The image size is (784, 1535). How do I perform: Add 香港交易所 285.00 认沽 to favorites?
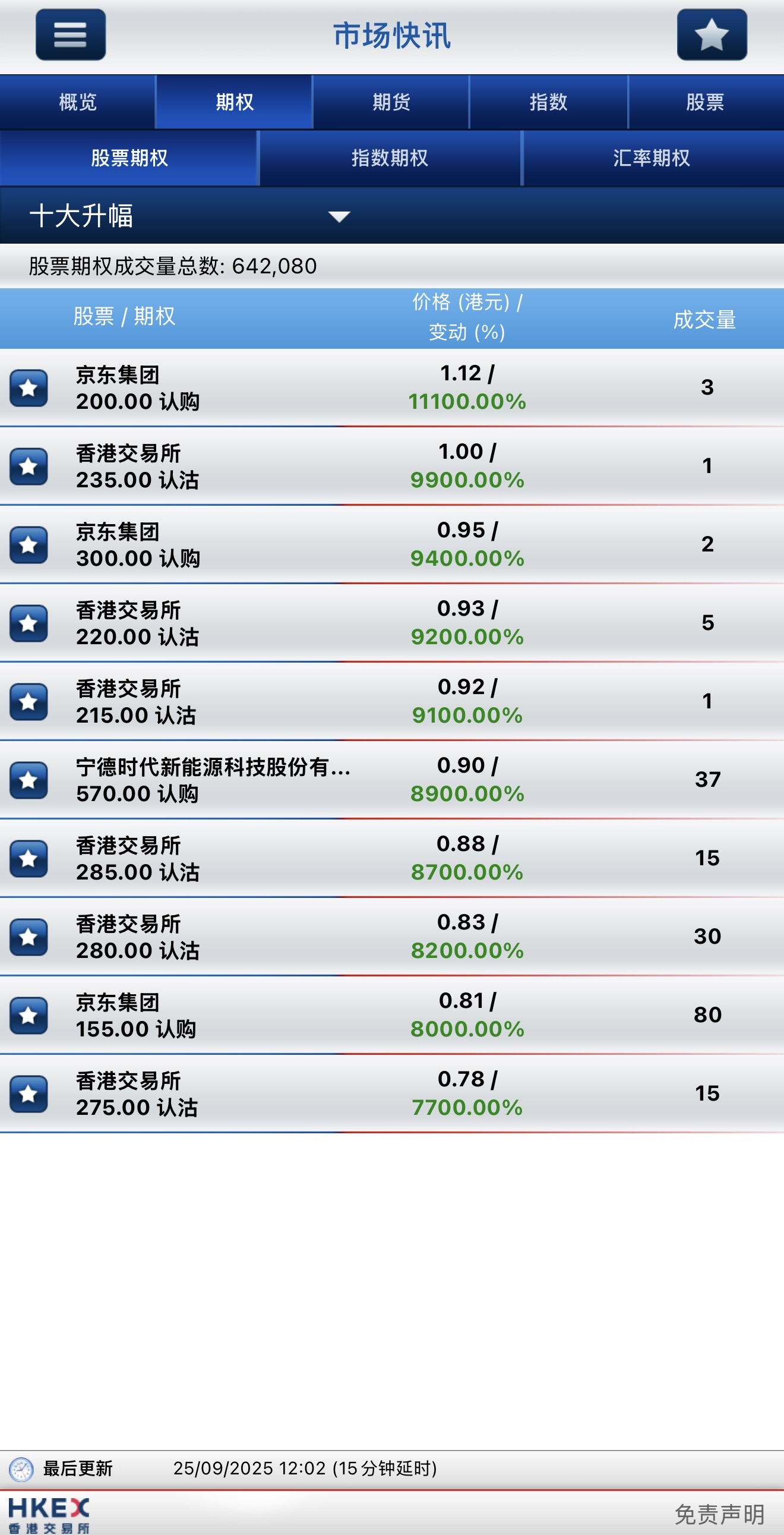[x=29, y=859]
